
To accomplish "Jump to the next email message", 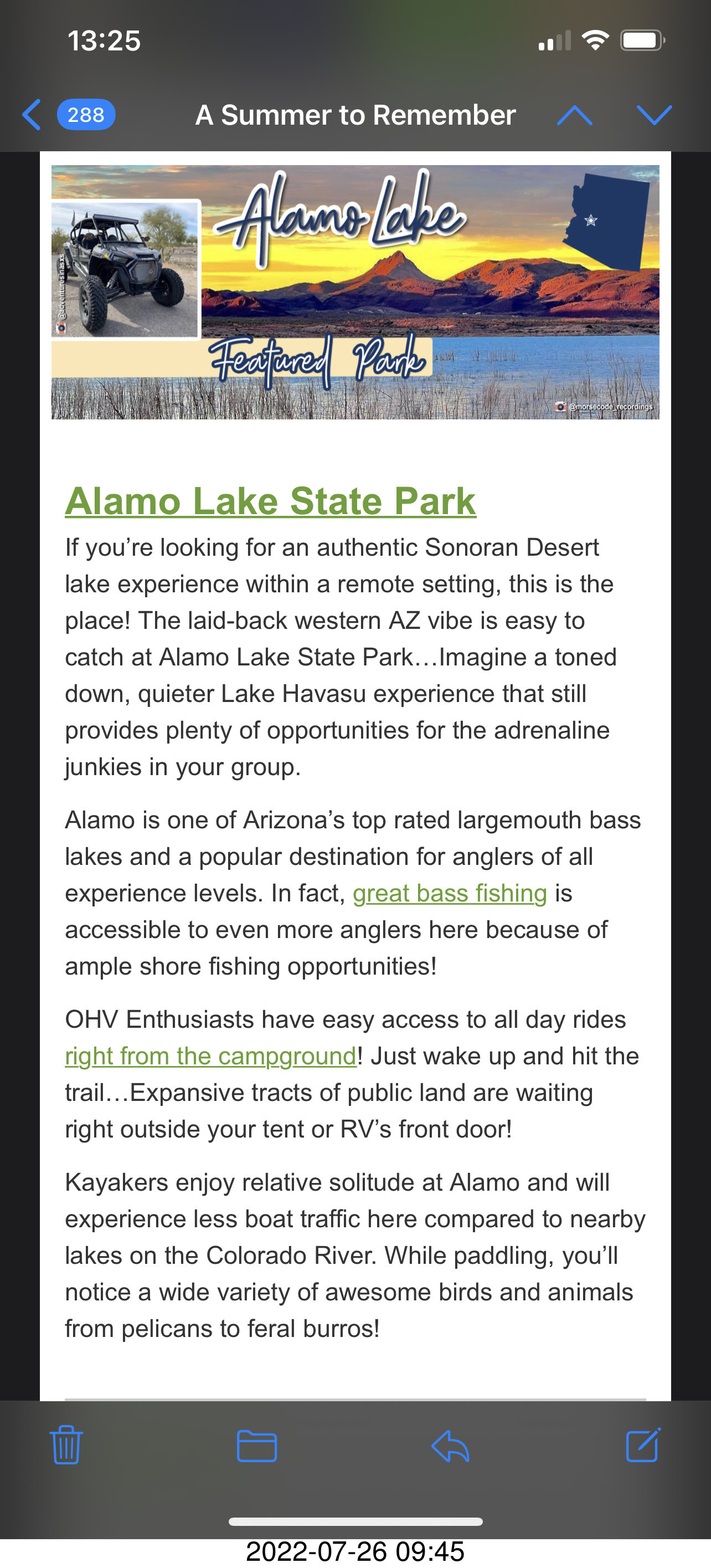I will [654, 115].
